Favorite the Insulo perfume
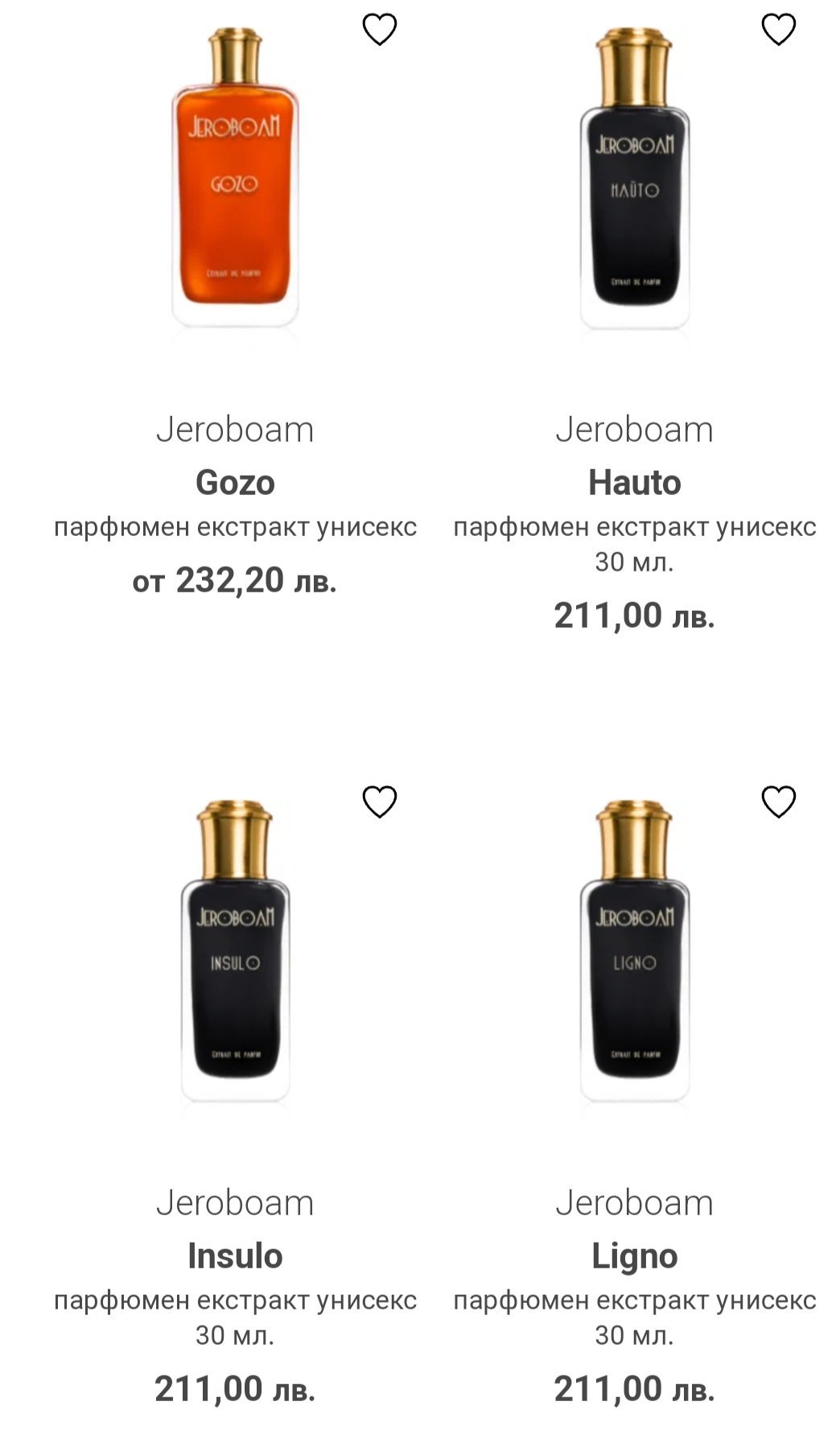Viewport: 840px width, 1455px height. [380, 802]
